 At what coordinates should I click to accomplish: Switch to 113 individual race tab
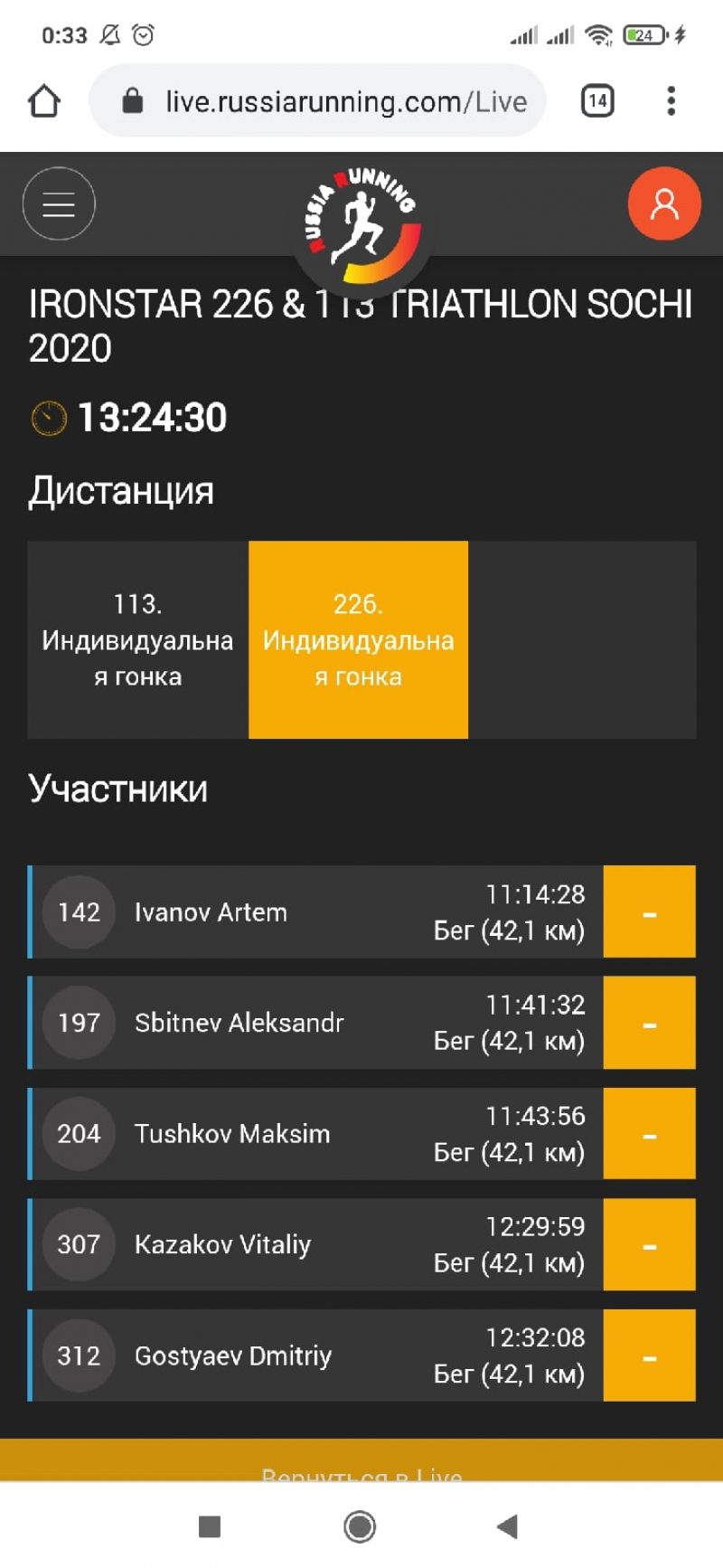137,639
